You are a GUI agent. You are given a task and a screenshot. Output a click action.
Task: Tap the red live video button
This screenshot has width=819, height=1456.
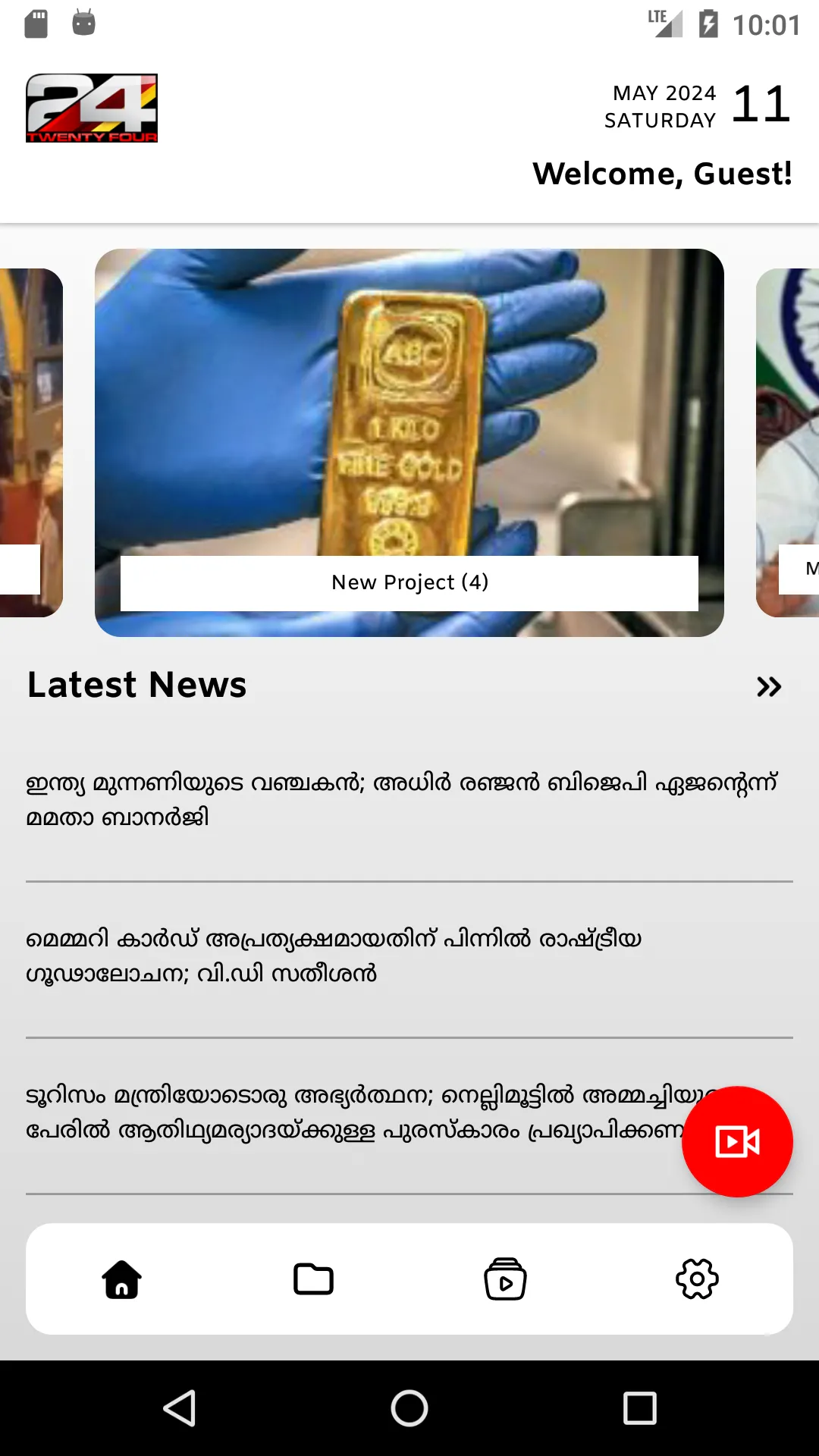click(737, 1141)
